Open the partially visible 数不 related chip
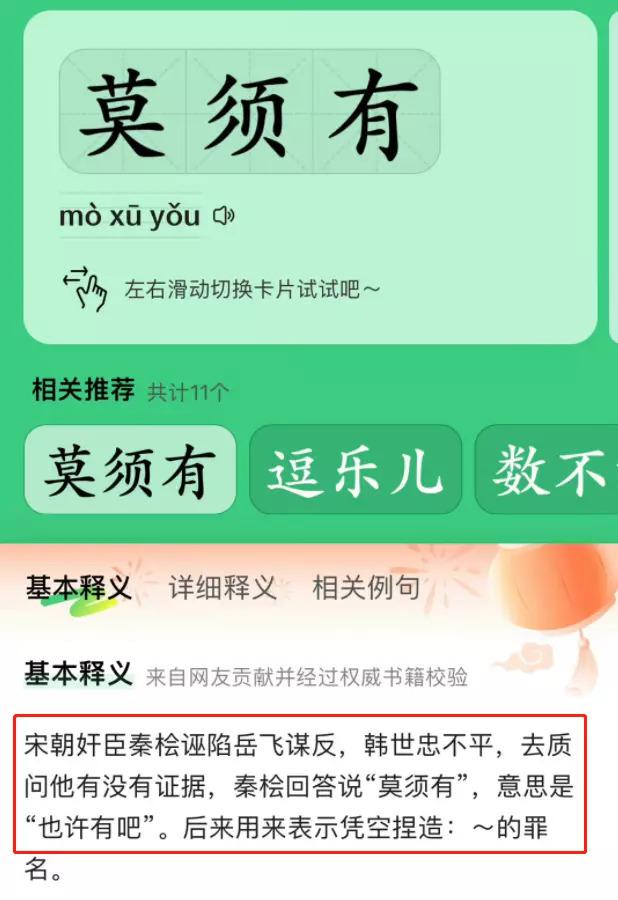Screen dimensions: 618x900 548,470
